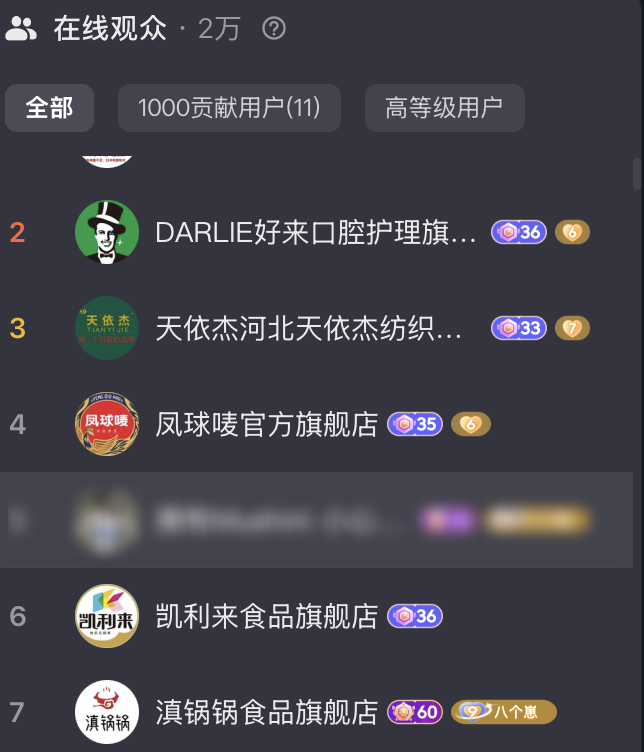Viewport: 644px width, 752px height.
Task: Open 凯利来食品旗舰店 viewer row
Action: point(267,616)
